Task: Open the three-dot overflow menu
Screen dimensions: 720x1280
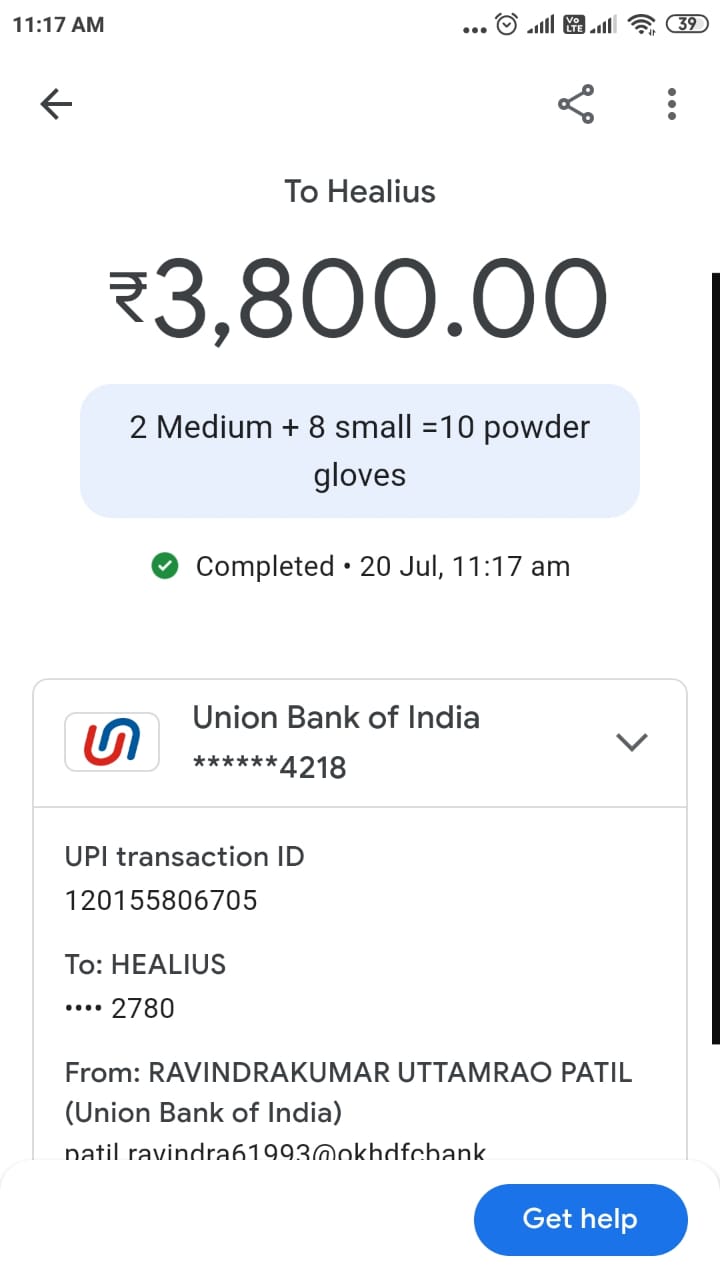Action: click(x=672, y=103)
